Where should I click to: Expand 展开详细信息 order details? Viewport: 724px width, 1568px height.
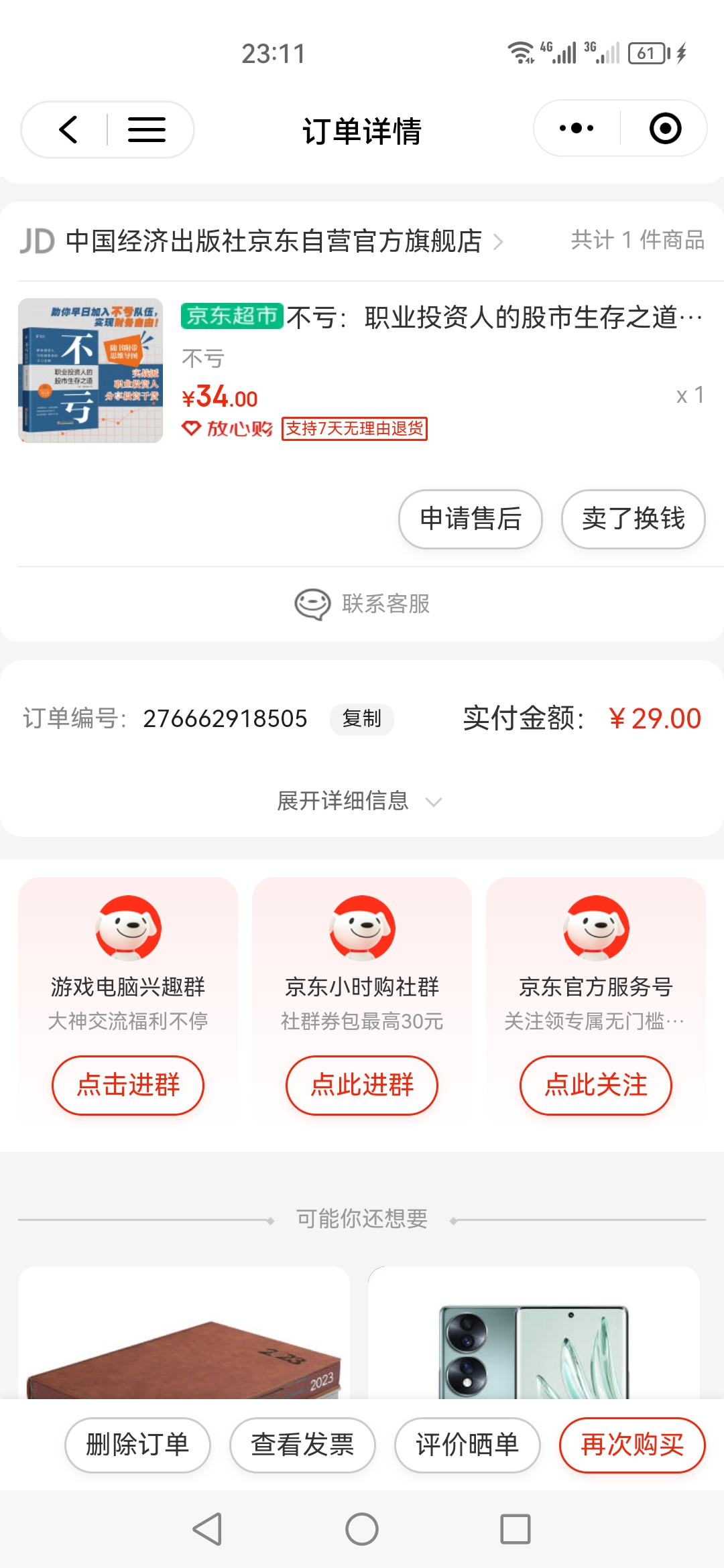[x=359, y=801]
